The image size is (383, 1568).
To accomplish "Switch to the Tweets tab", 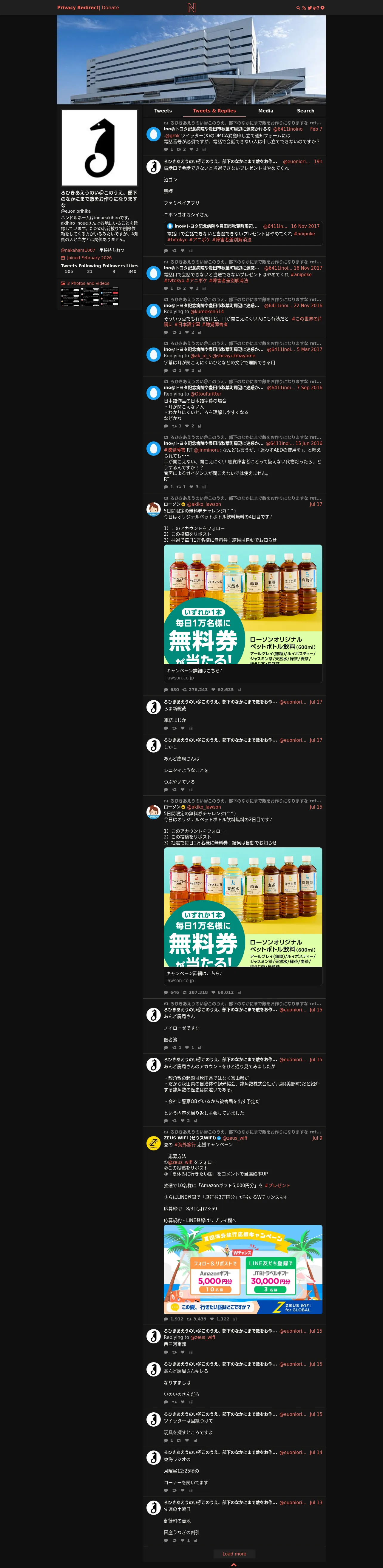I will pos(163,111).
